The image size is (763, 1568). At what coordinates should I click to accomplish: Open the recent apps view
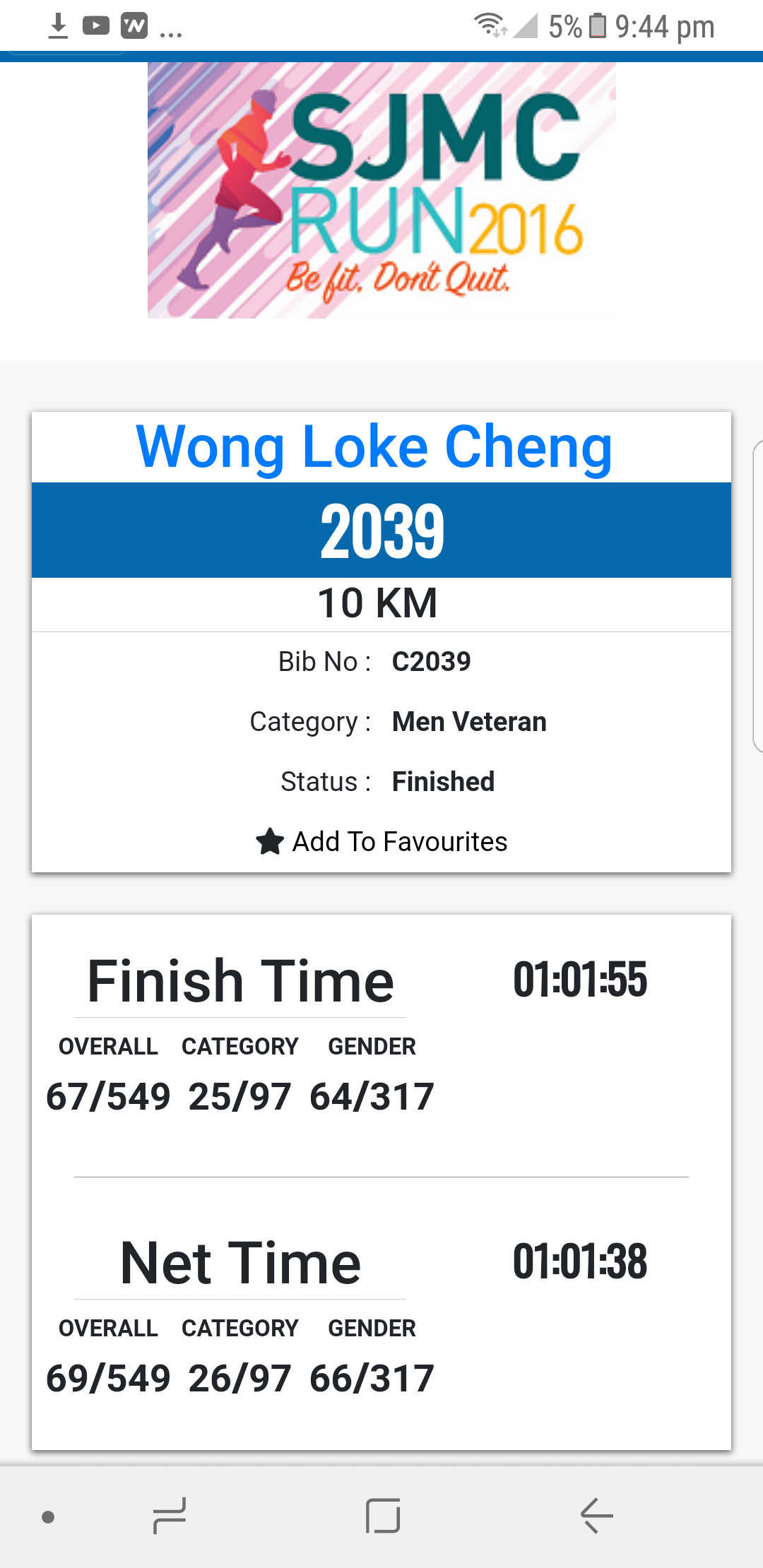170,1516
